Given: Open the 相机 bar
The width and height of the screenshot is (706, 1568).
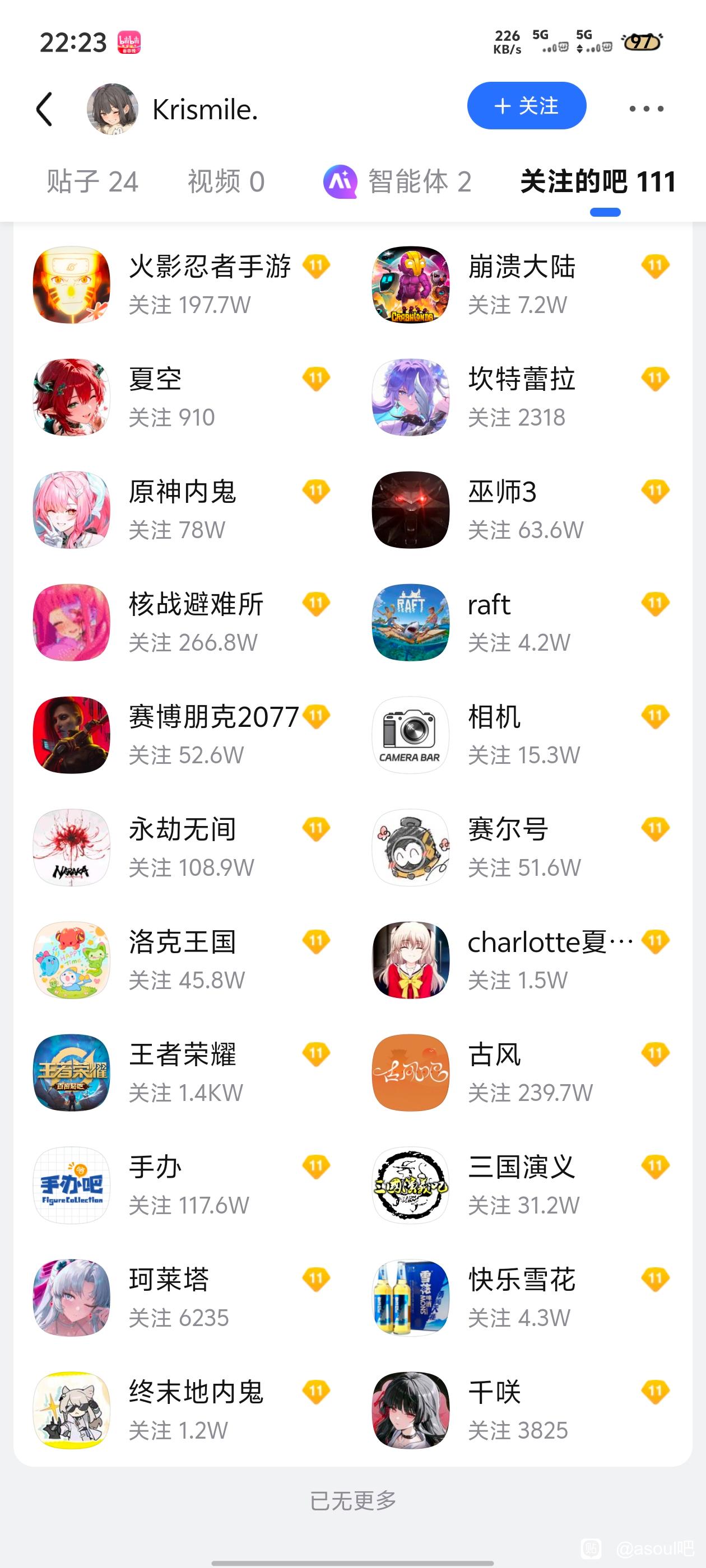Looking at the screenshot, I should 521,735.
